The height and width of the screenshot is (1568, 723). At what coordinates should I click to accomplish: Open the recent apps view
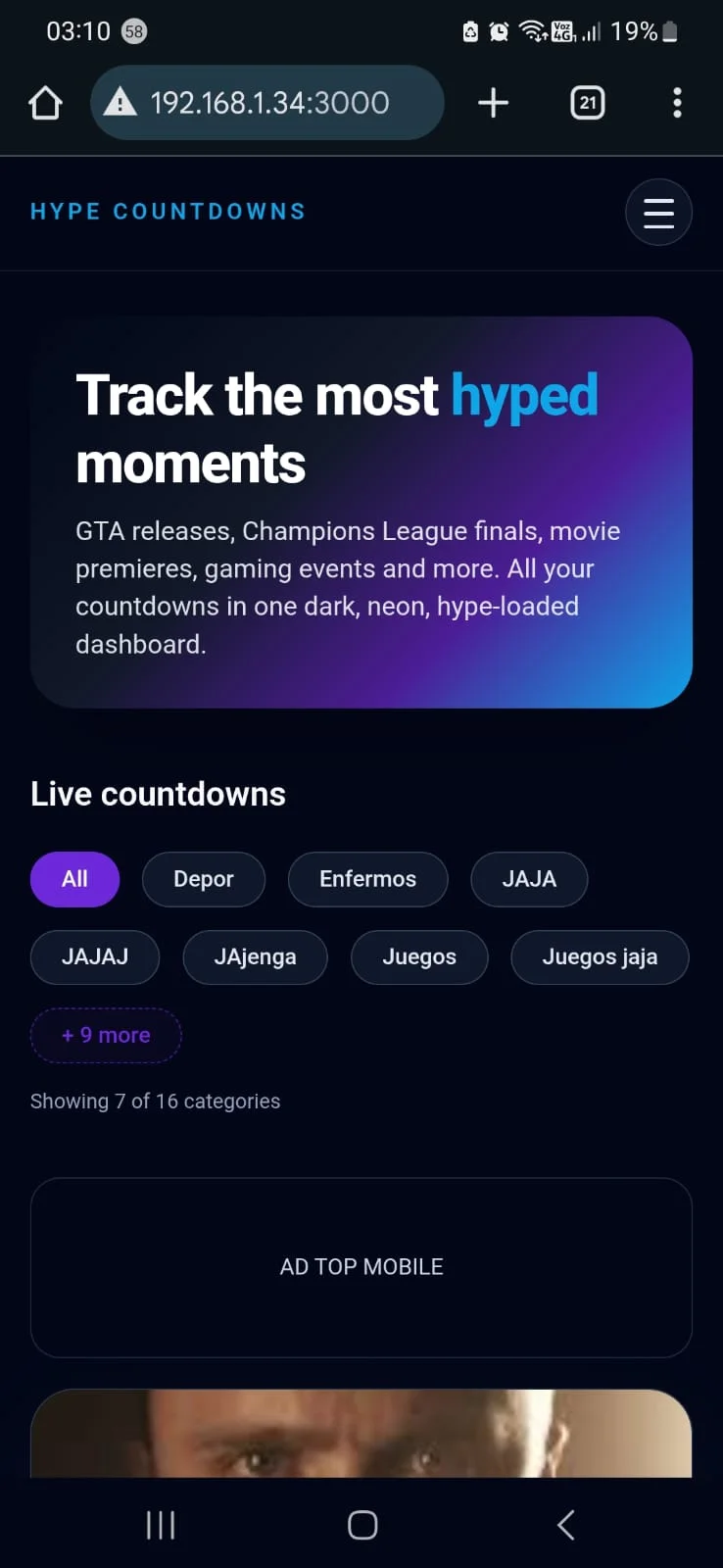coord(161,1524)
